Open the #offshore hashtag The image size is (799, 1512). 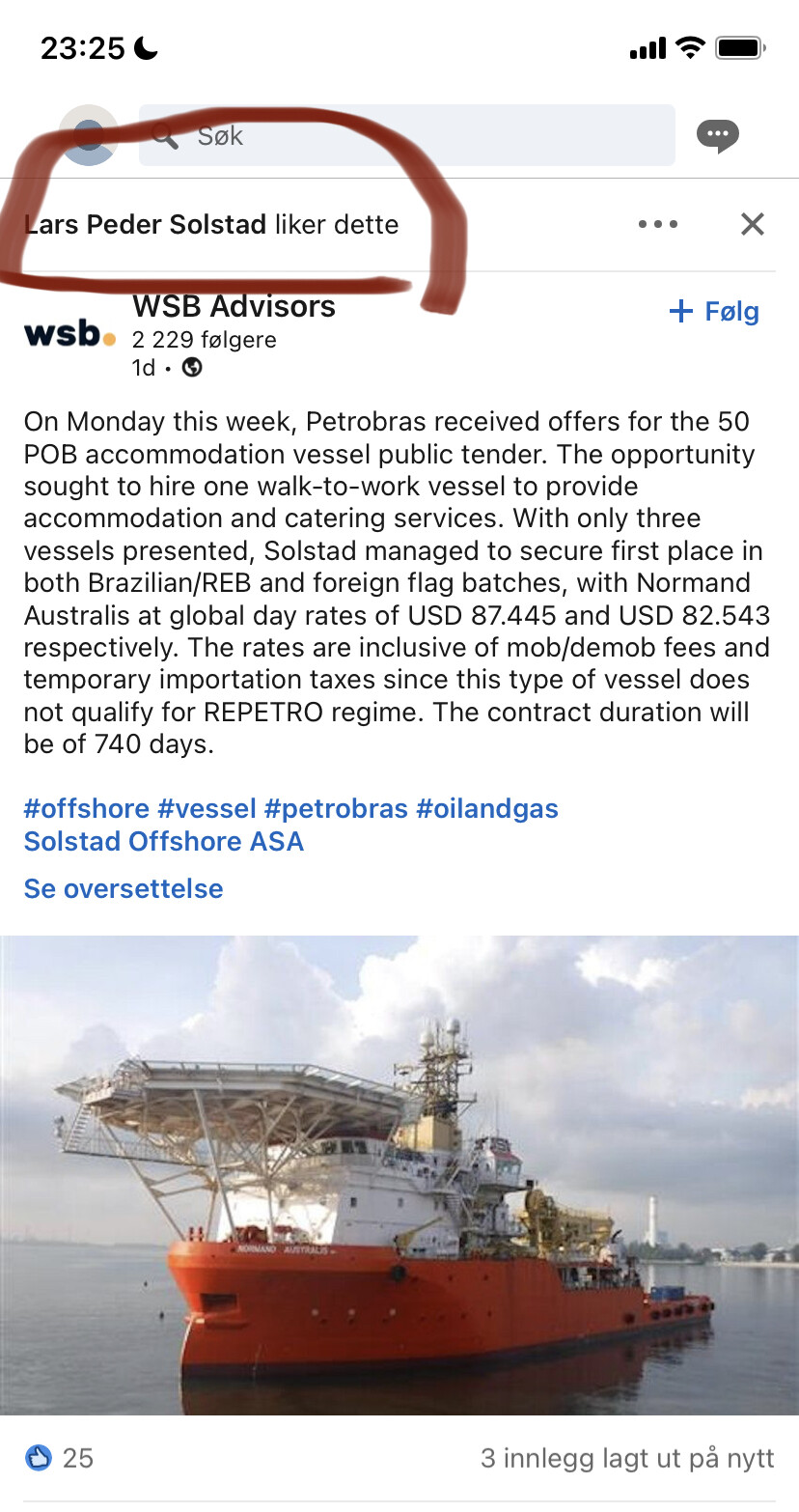pos(87,808)
